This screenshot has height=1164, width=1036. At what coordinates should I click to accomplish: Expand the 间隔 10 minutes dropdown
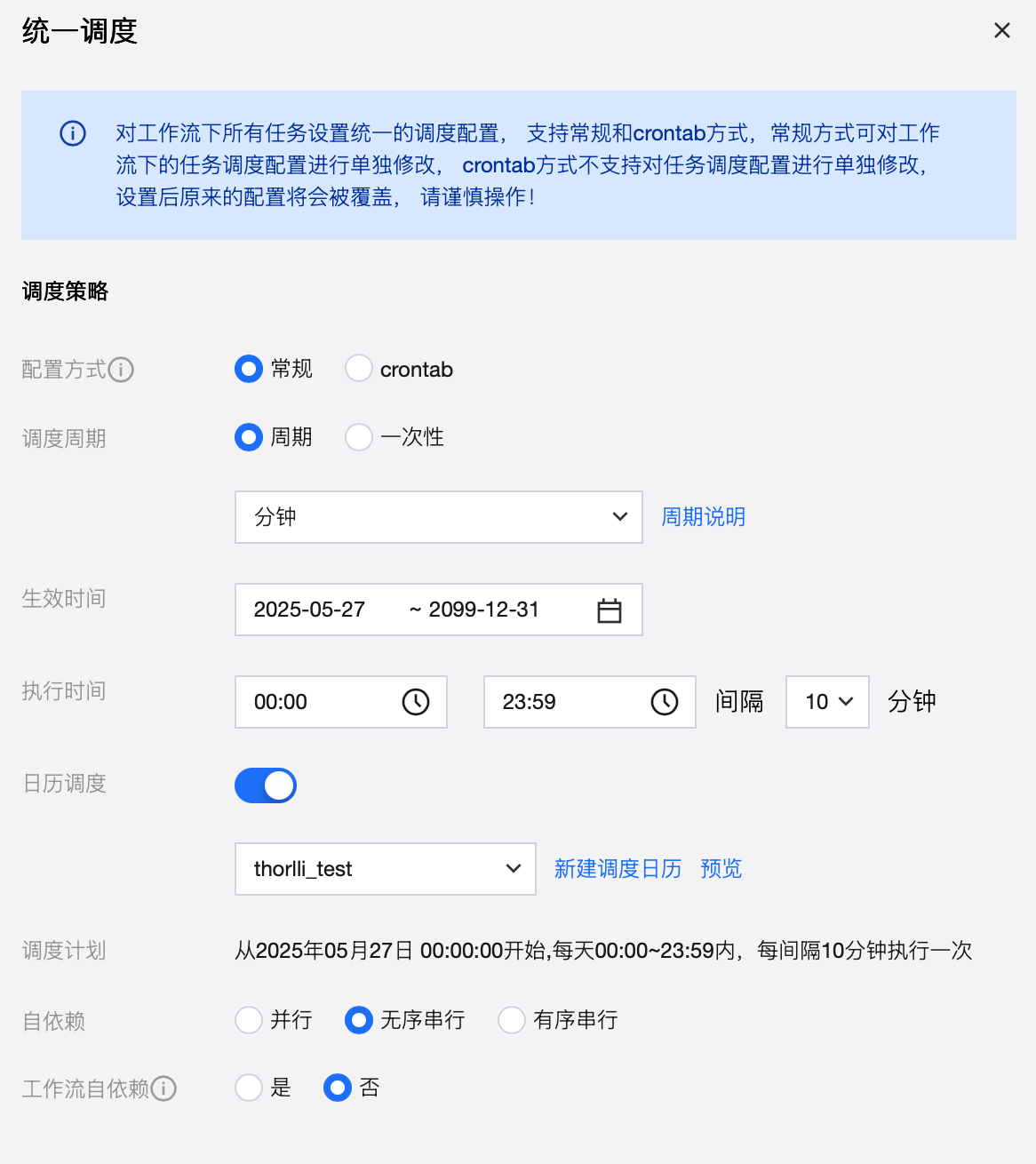827,702
